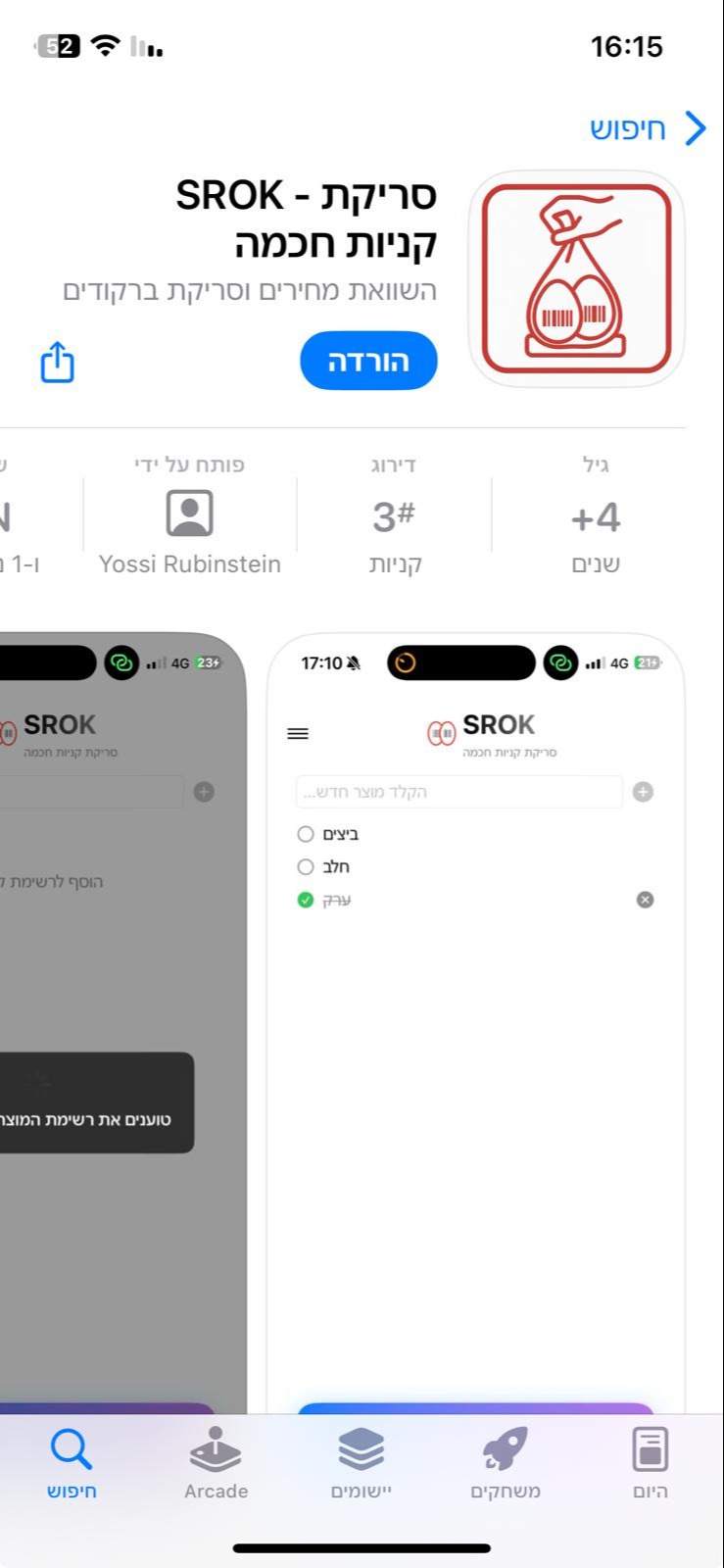Open developer Yossi Rubinstein's page
Image resolution: width=724 pixels, height=1568 pixels.
(x=190, y=517)
